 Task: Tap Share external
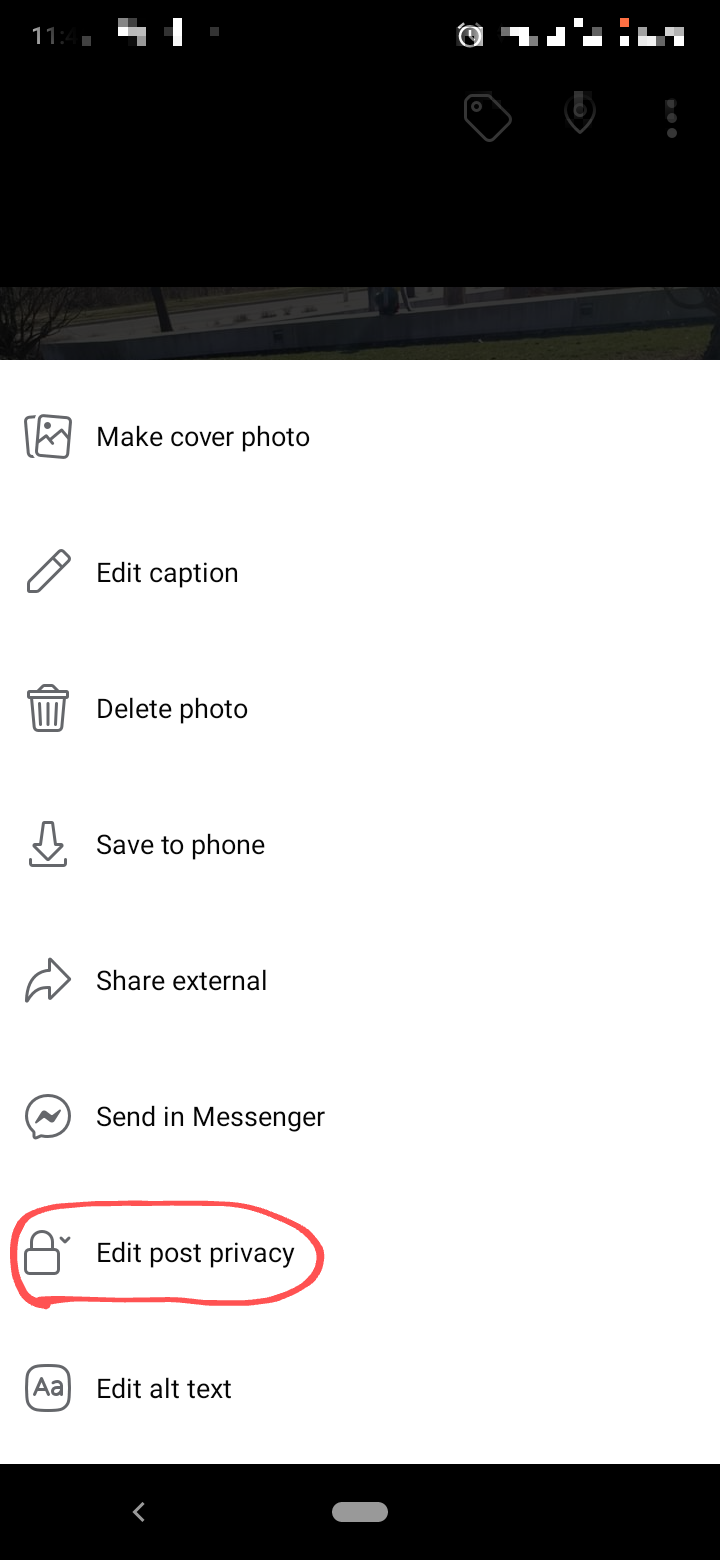pyautogui.click(x=181, y=981)
